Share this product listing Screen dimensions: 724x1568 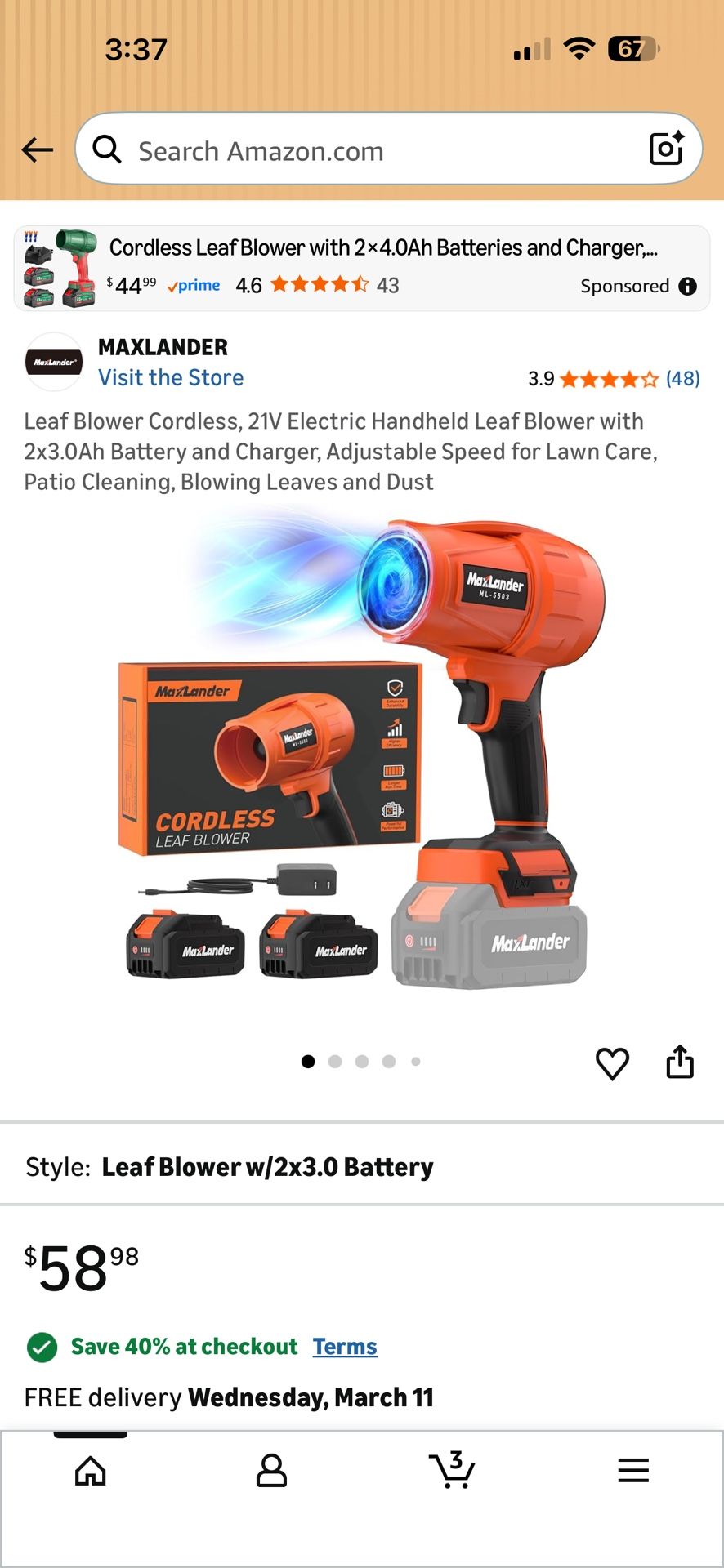(680, 1062)
